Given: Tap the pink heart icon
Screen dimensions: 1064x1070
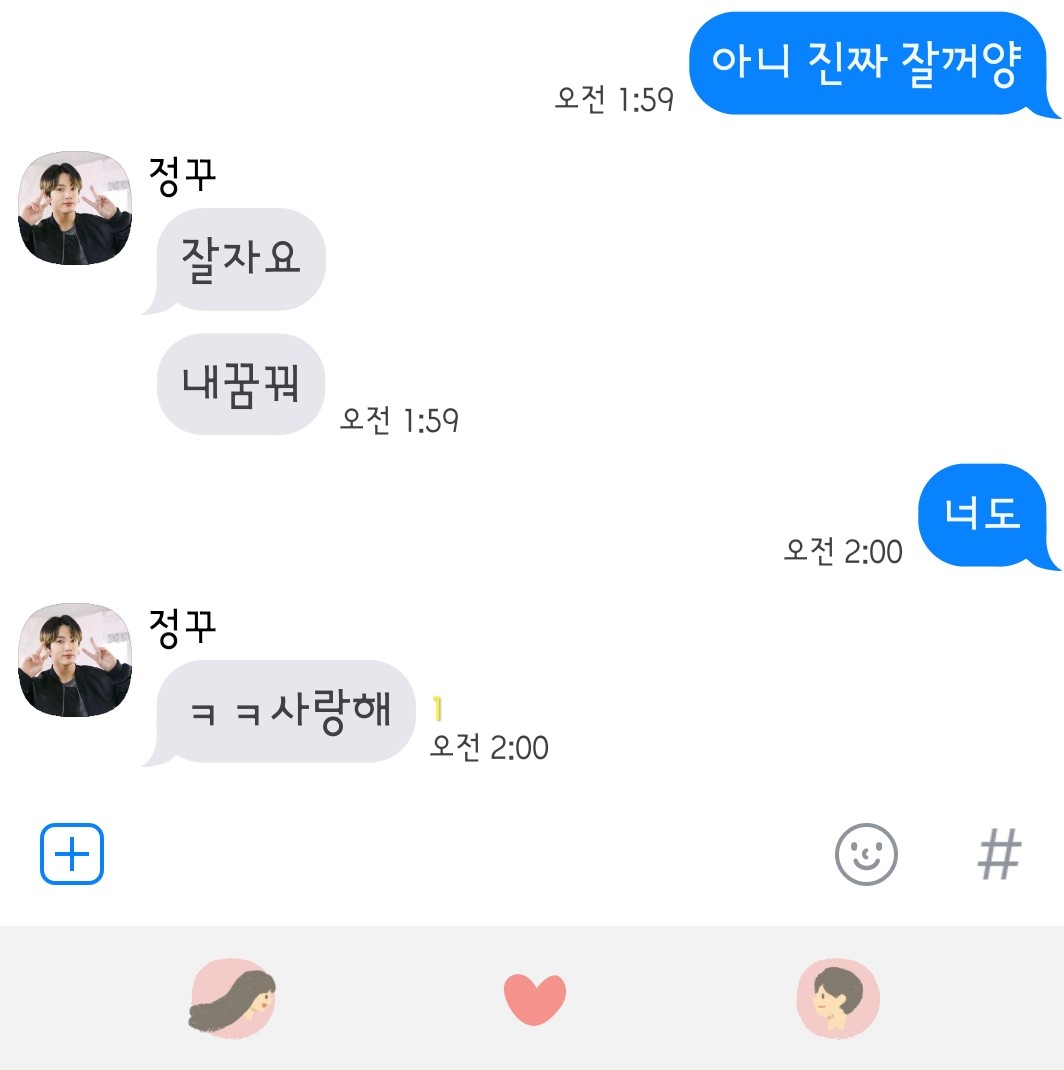Looking at the screenshot, I should tap(535, 999).
